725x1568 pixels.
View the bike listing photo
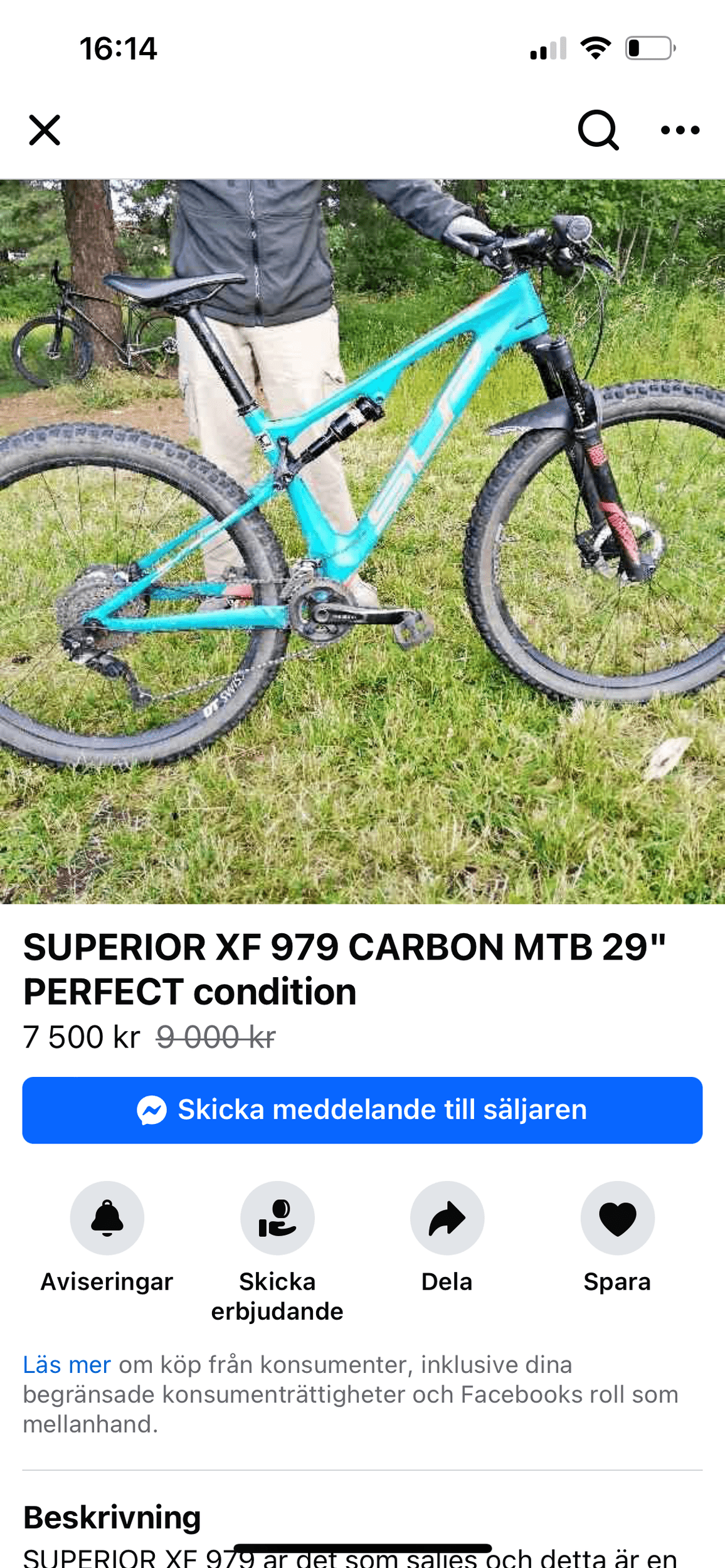pos(362,541)
